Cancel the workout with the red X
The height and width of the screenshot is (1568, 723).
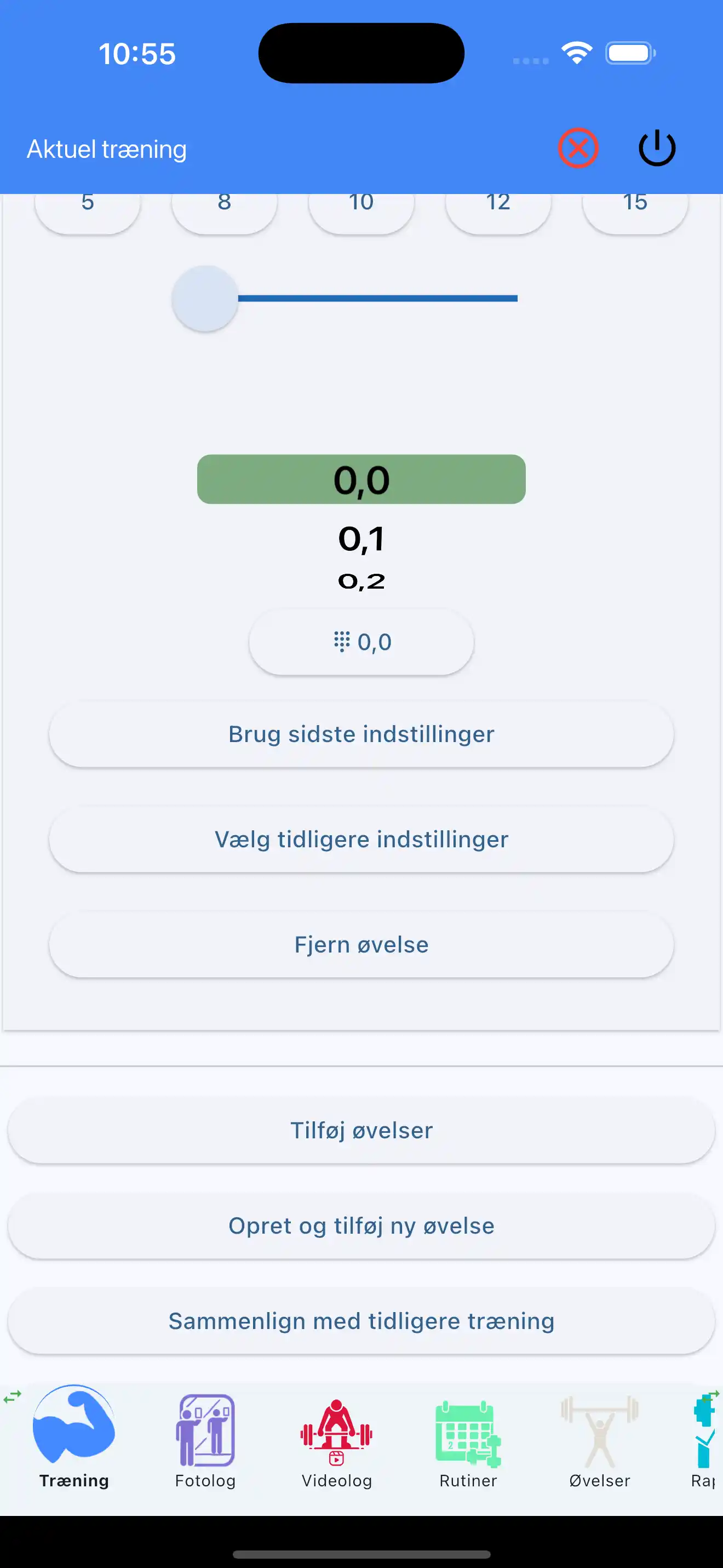pos(578,148)
